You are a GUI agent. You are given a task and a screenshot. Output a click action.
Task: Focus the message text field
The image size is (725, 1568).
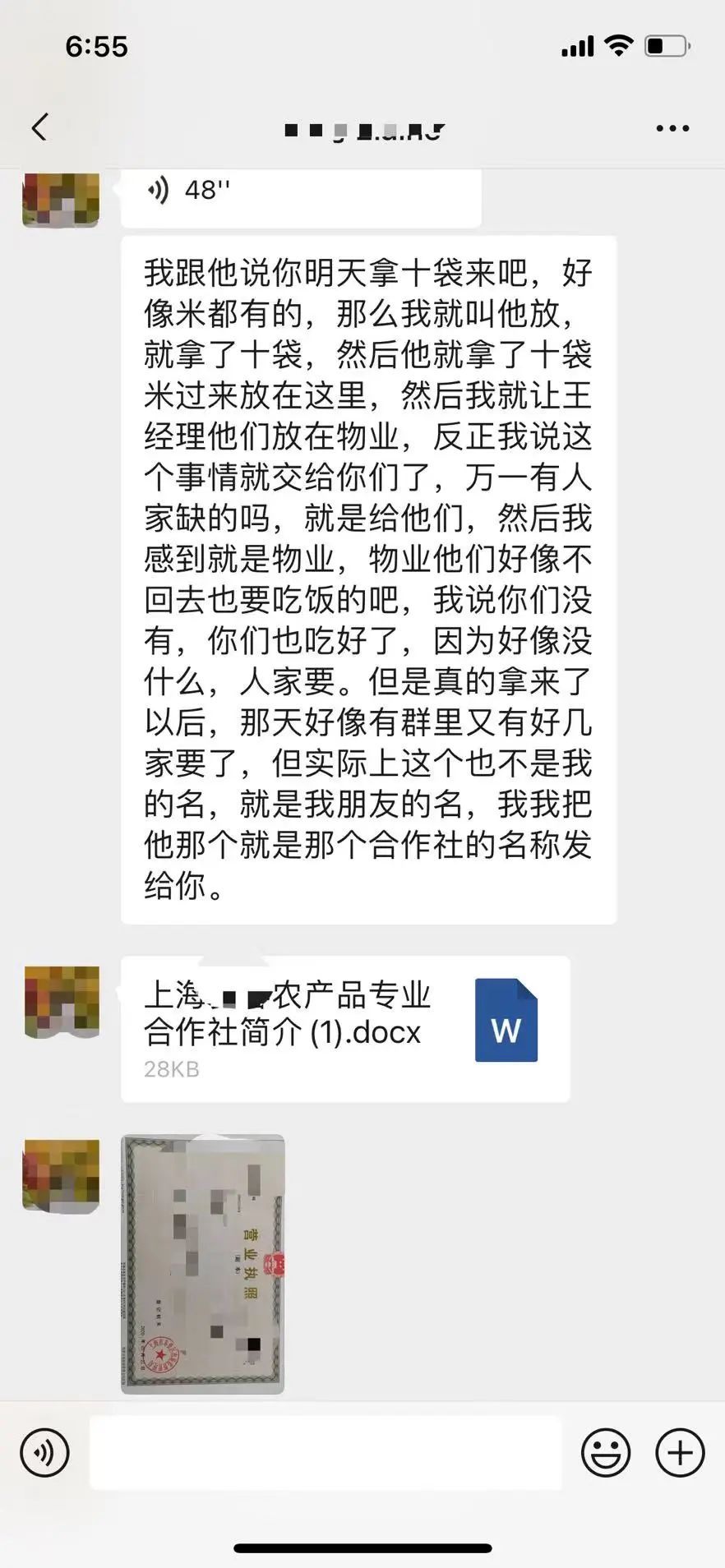tap(326, 1452)
